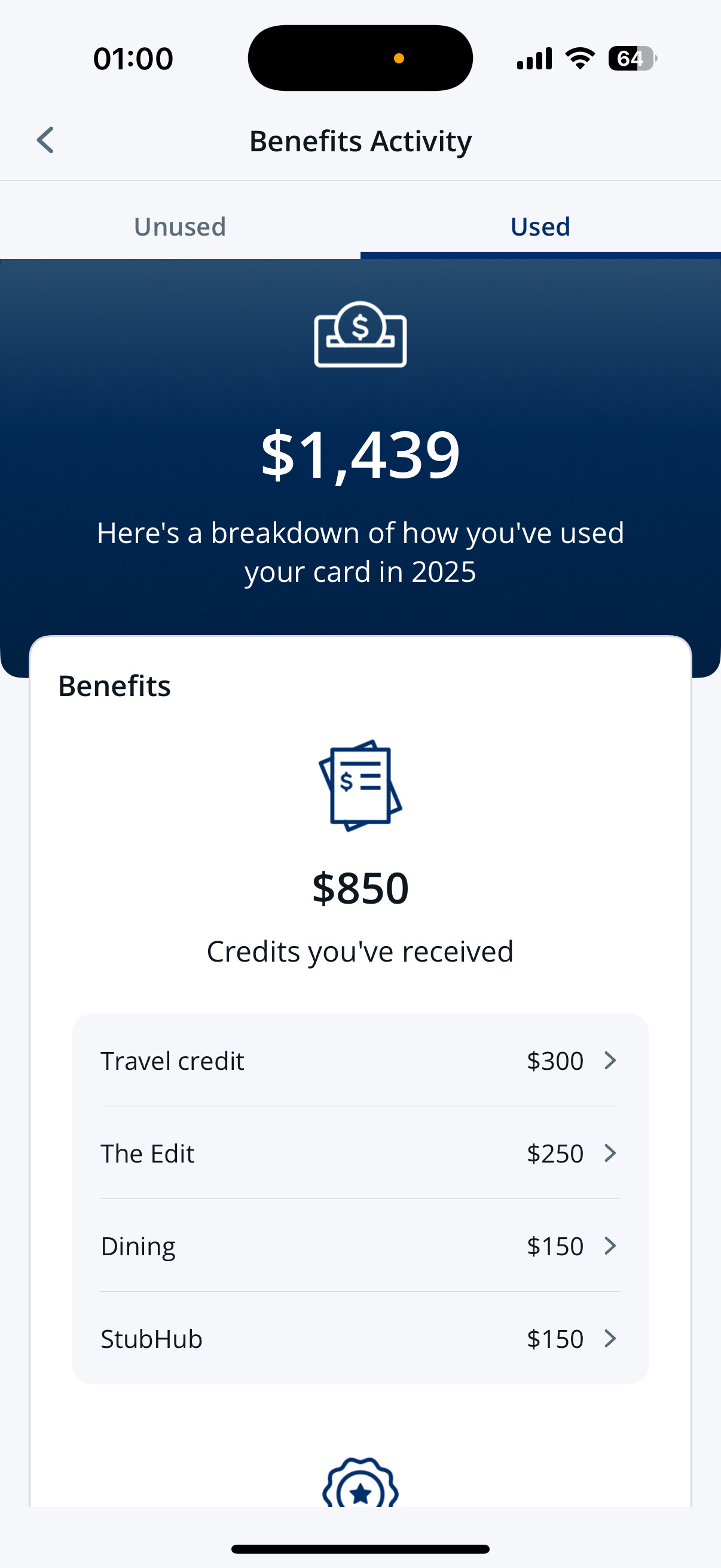
Task: Select the Used tab
Action: [540, 227]
